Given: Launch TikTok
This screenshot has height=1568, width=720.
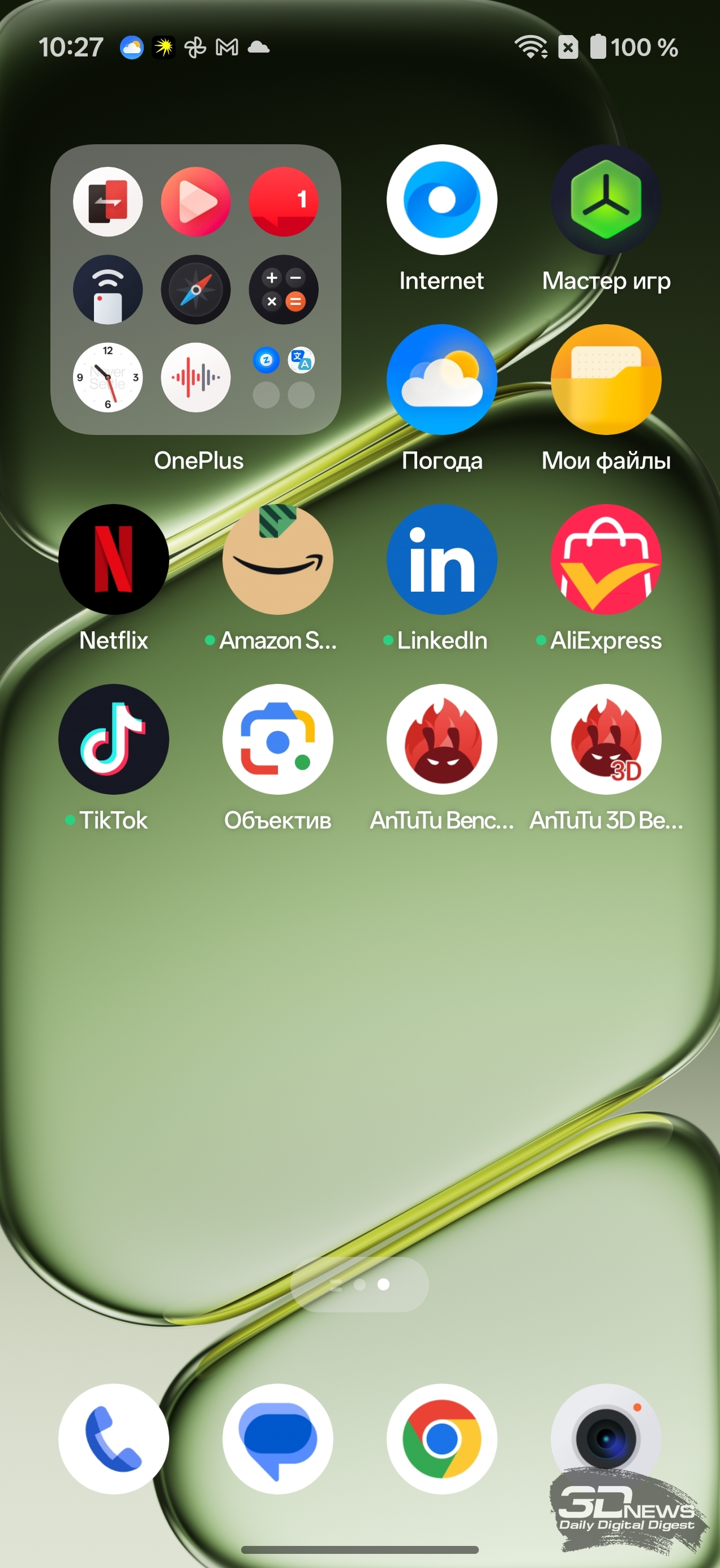Looking at the screenshot, I should tap(114, 739).
